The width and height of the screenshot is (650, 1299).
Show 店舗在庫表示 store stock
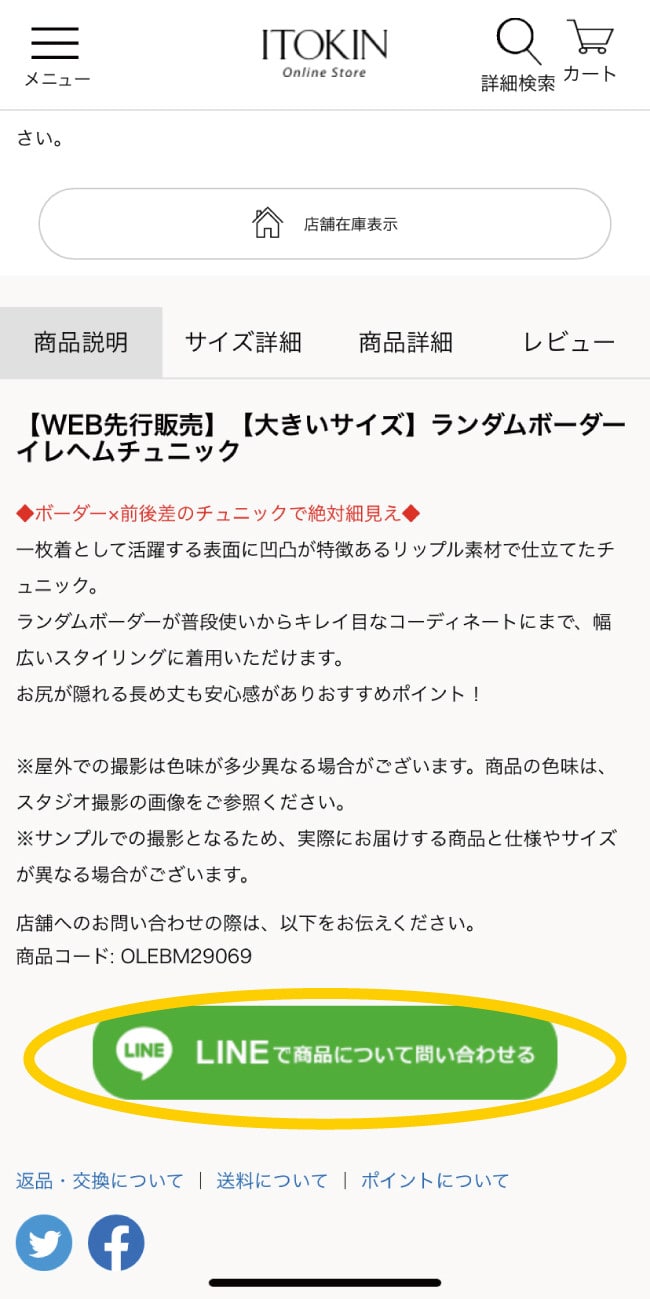click(325, 224)
